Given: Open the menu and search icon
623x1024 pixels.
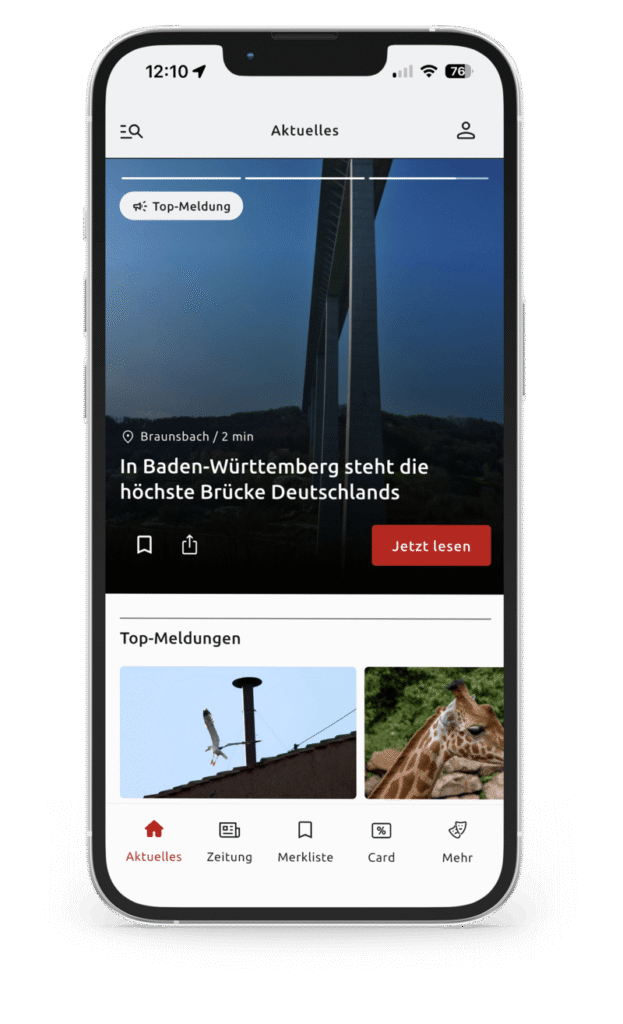Looking at the screenshot, I should point(132,131).
